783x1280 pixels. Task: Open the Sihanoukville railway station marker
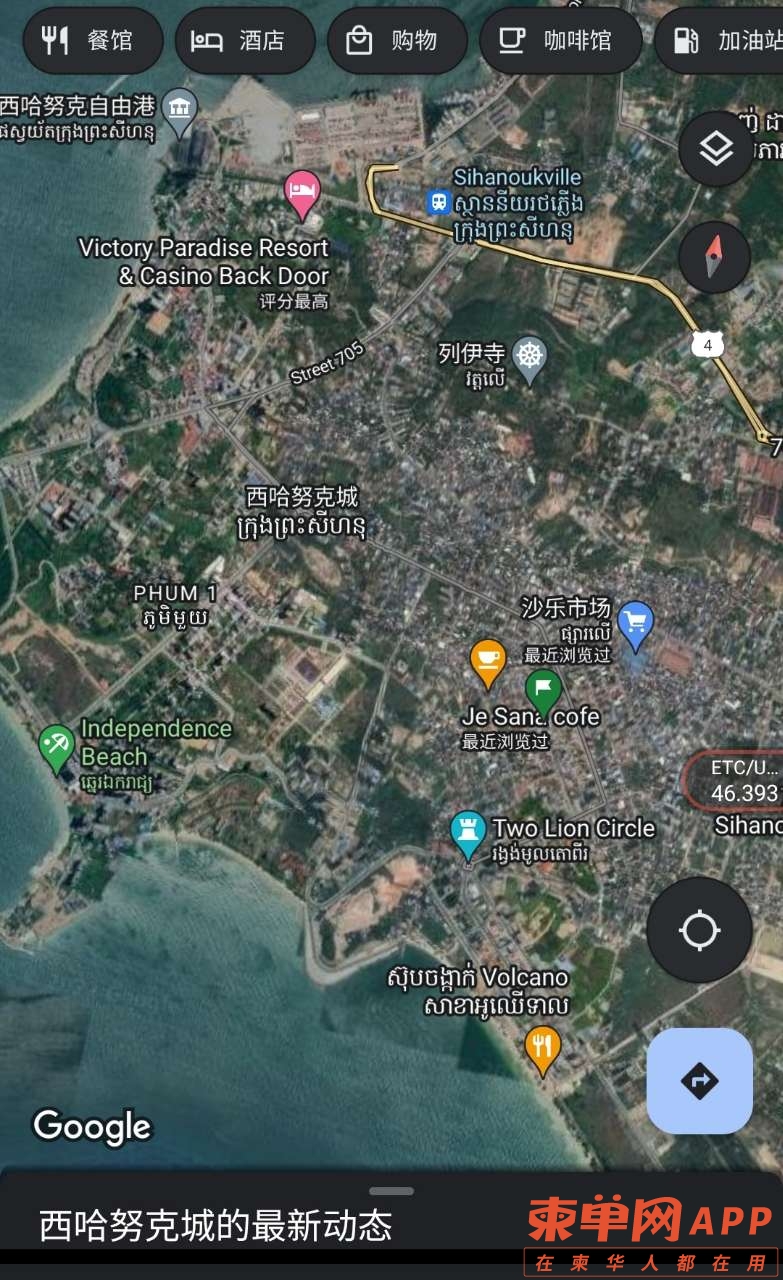[438, 202]
